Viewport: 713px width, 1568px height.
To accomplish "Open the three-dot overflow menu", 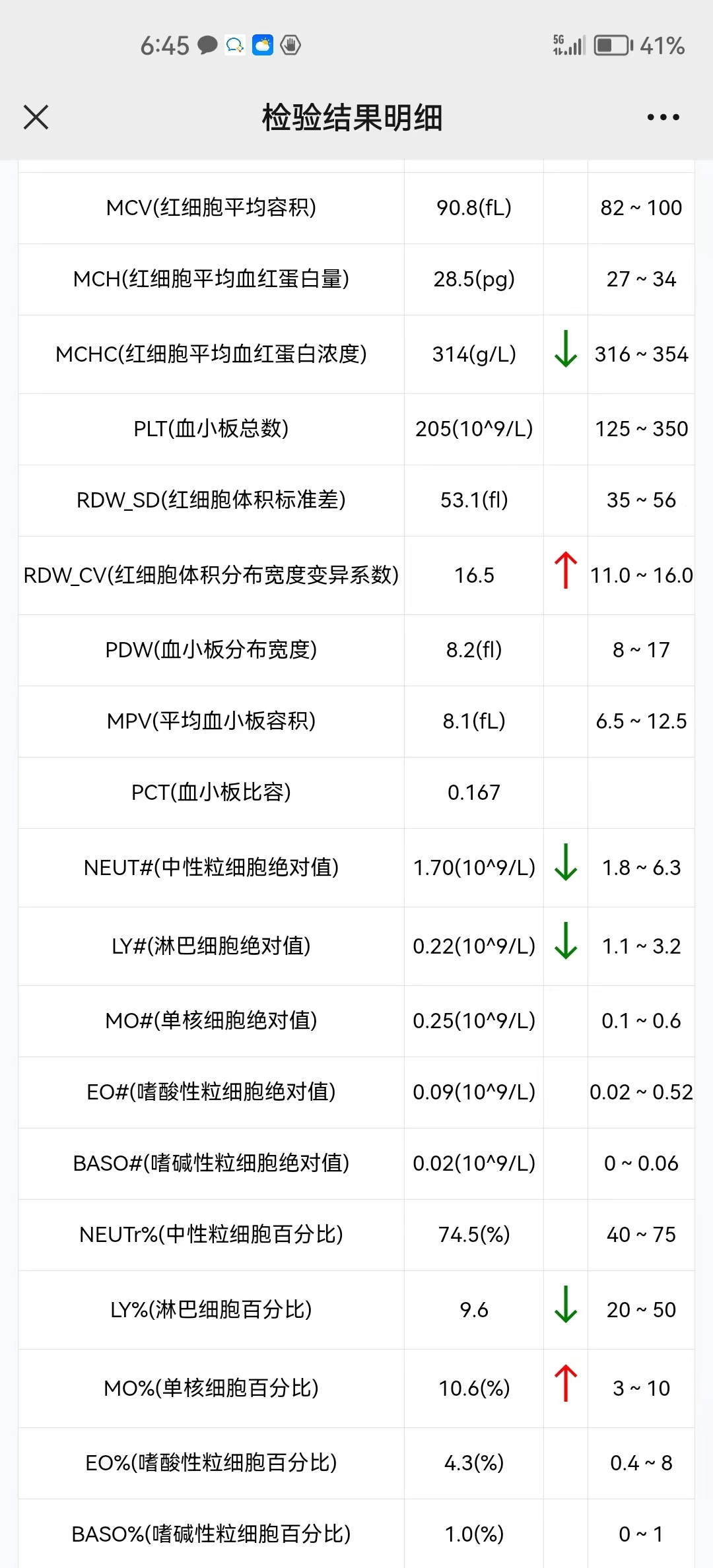I will [663, 117].
